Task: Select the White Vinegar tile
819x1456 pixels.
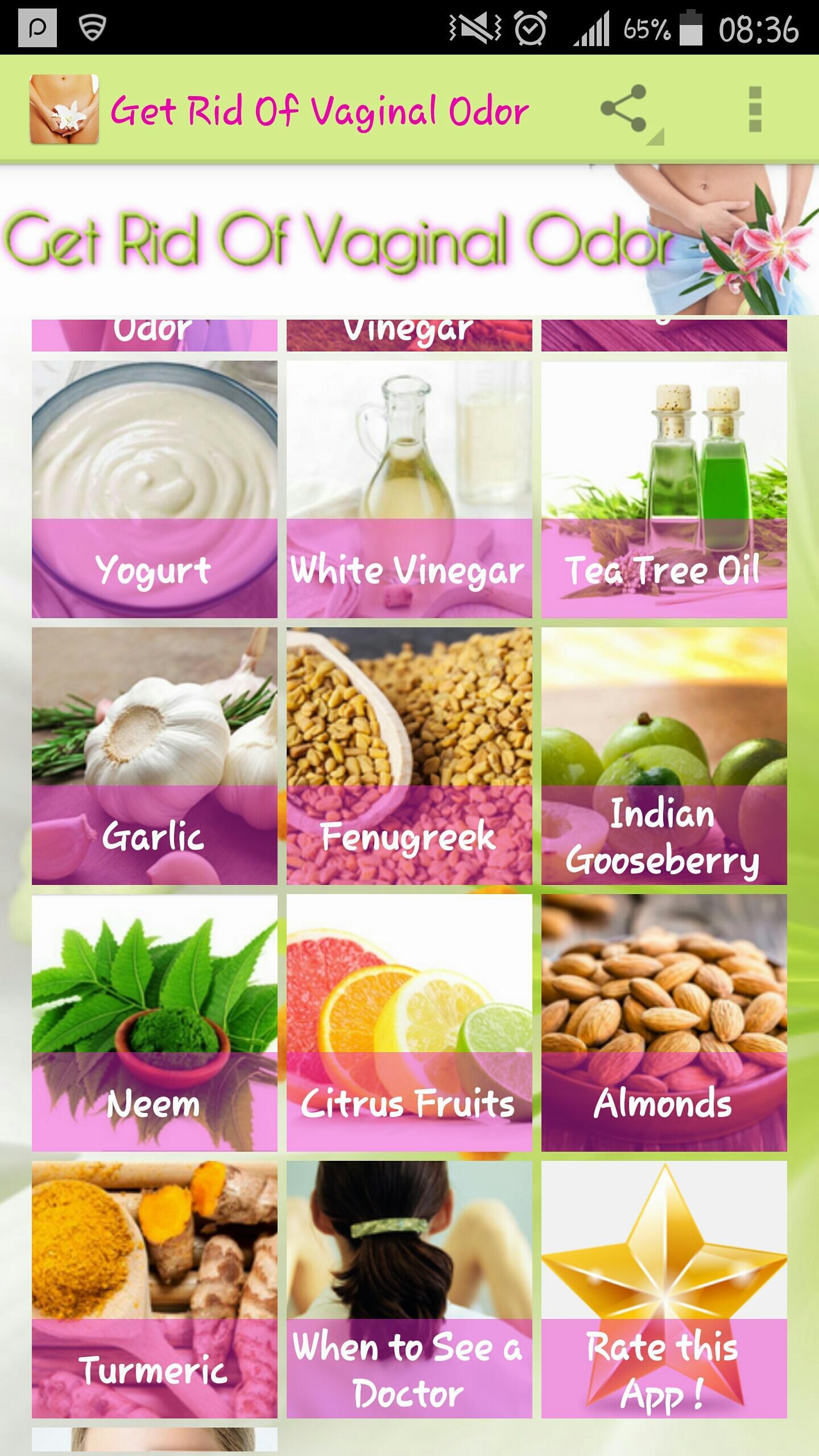Action: 409,489
